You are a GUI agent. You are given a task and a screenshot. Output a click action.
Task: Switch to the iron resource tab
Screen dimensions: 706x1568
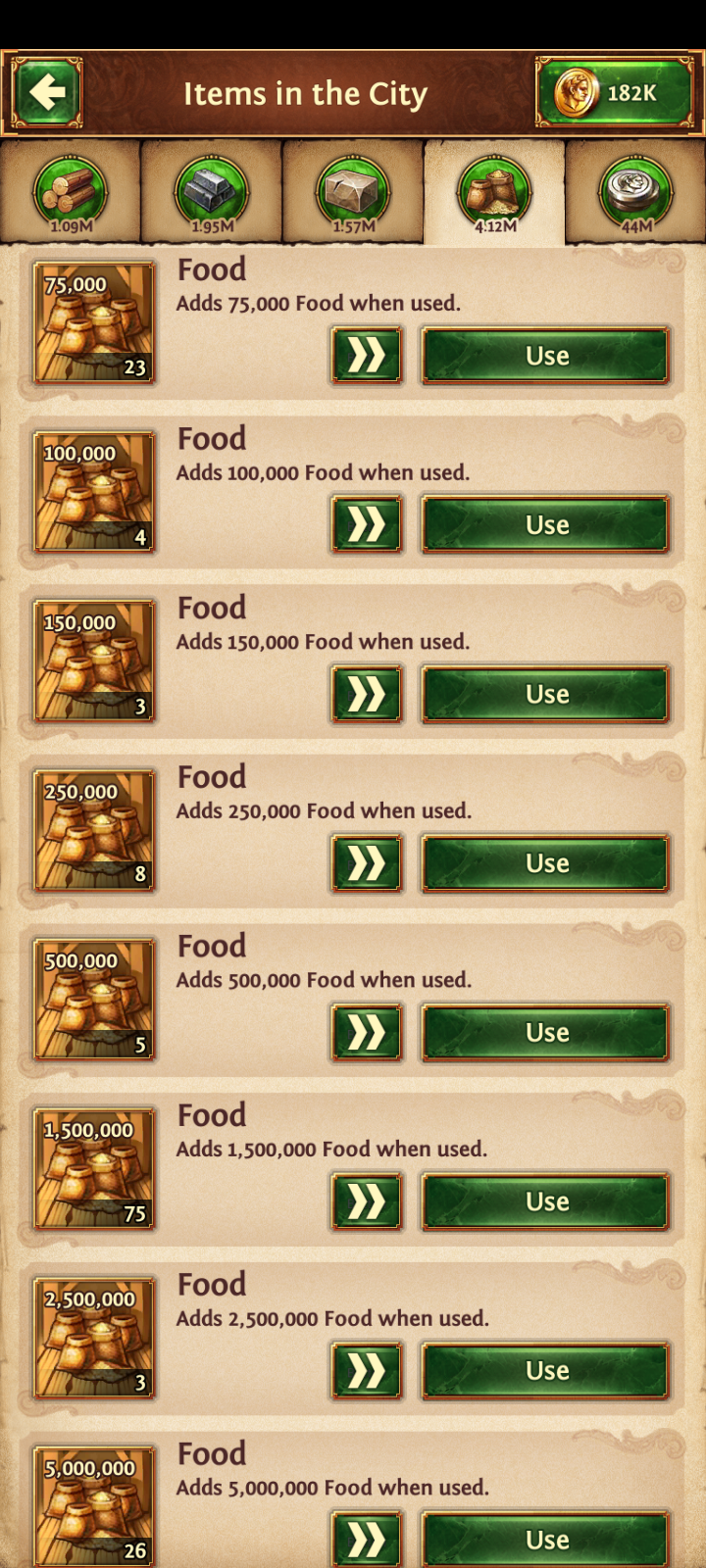(x=212, y=193)
